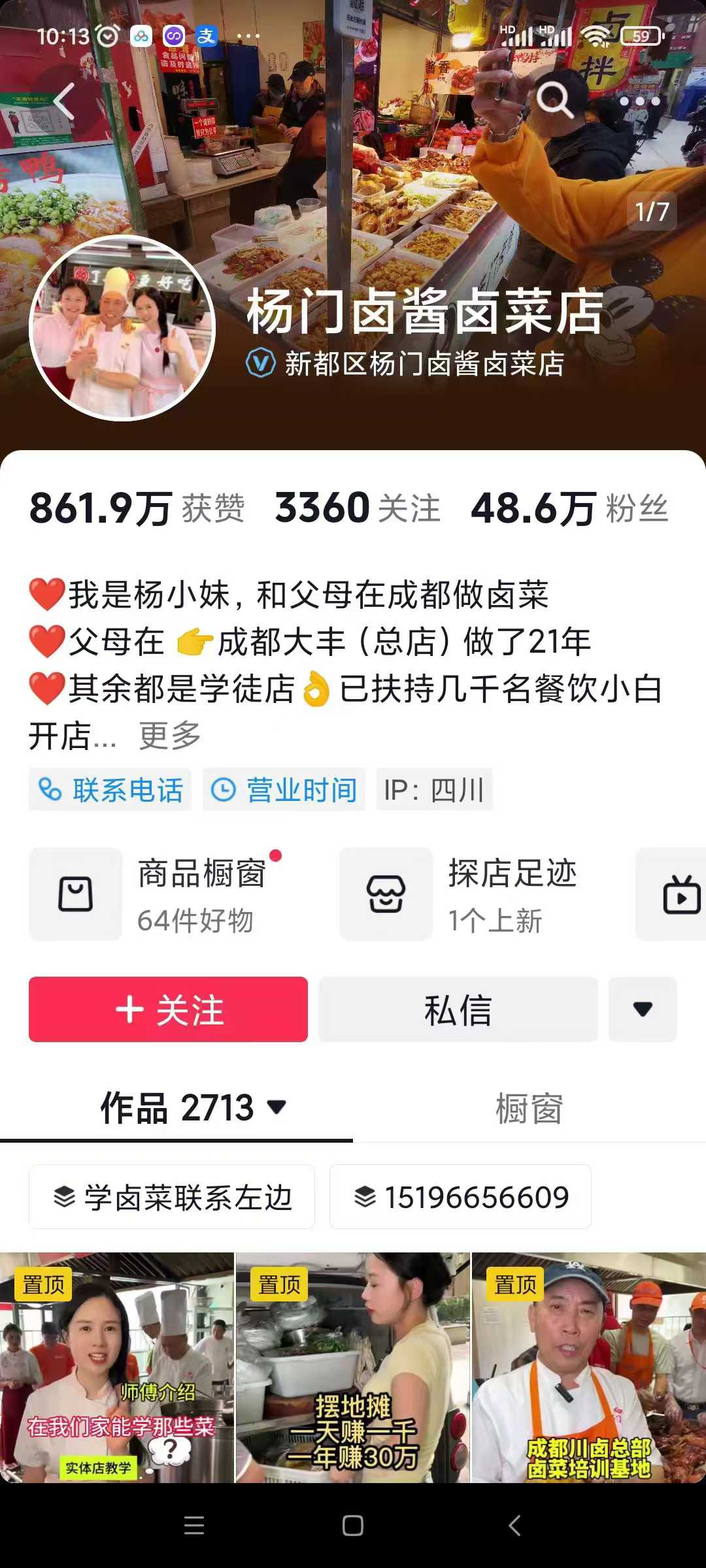706x1568 pixels.
Task: Go back using the top-left arrow
Action: [64, 101]
